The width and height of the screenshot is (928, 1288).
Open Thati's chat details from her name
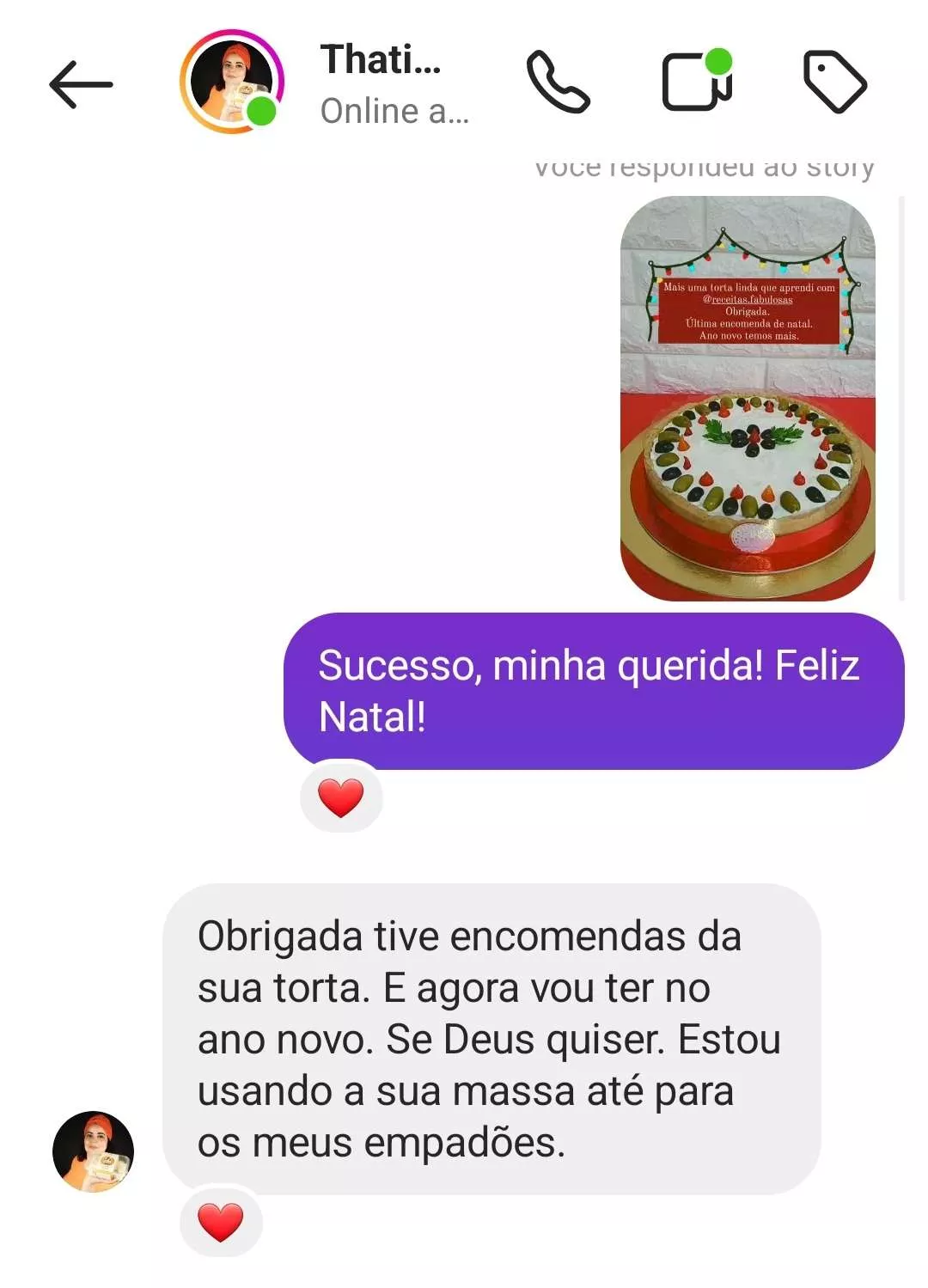381,60
